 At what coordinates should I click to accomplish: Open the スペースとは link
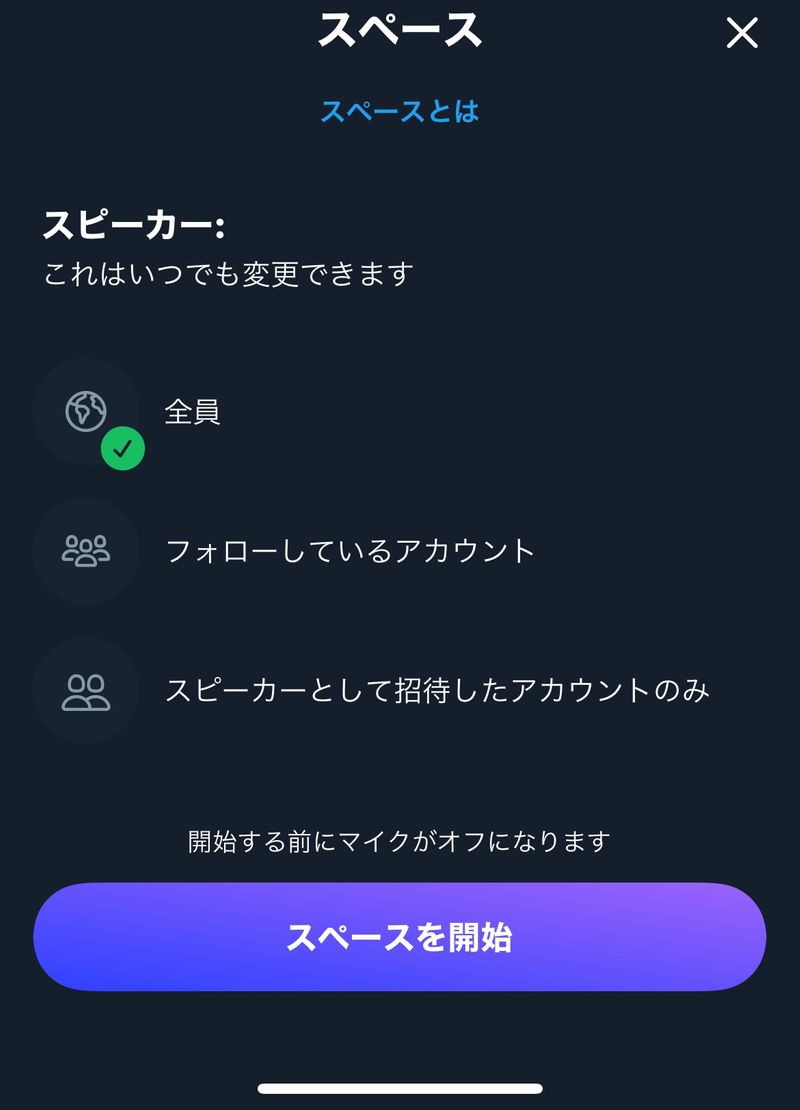point(400,111)
